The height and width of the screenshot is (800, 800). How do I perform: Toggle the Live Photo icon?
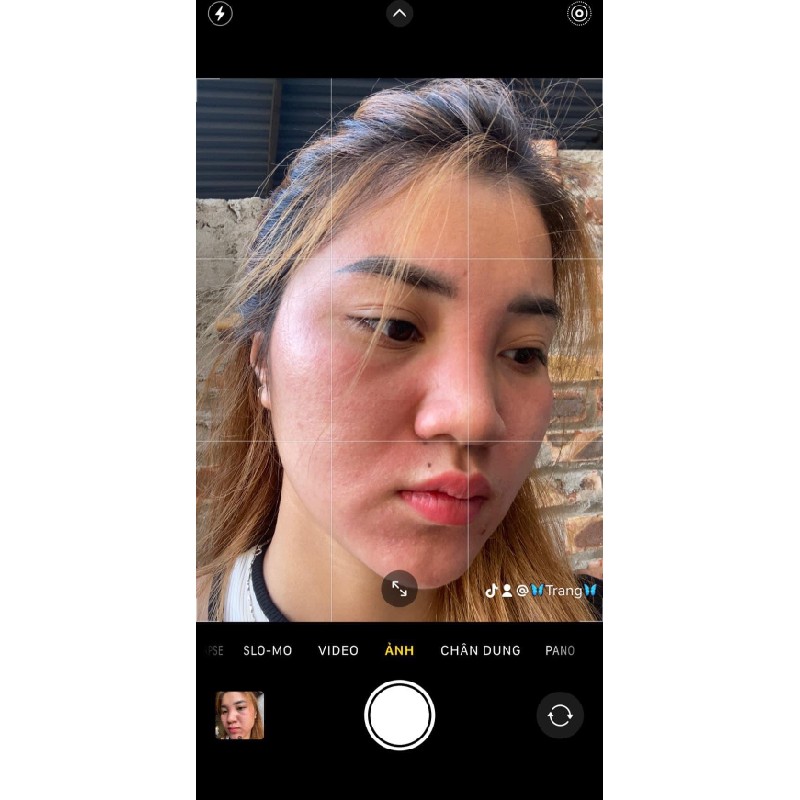tap(579, 14)
